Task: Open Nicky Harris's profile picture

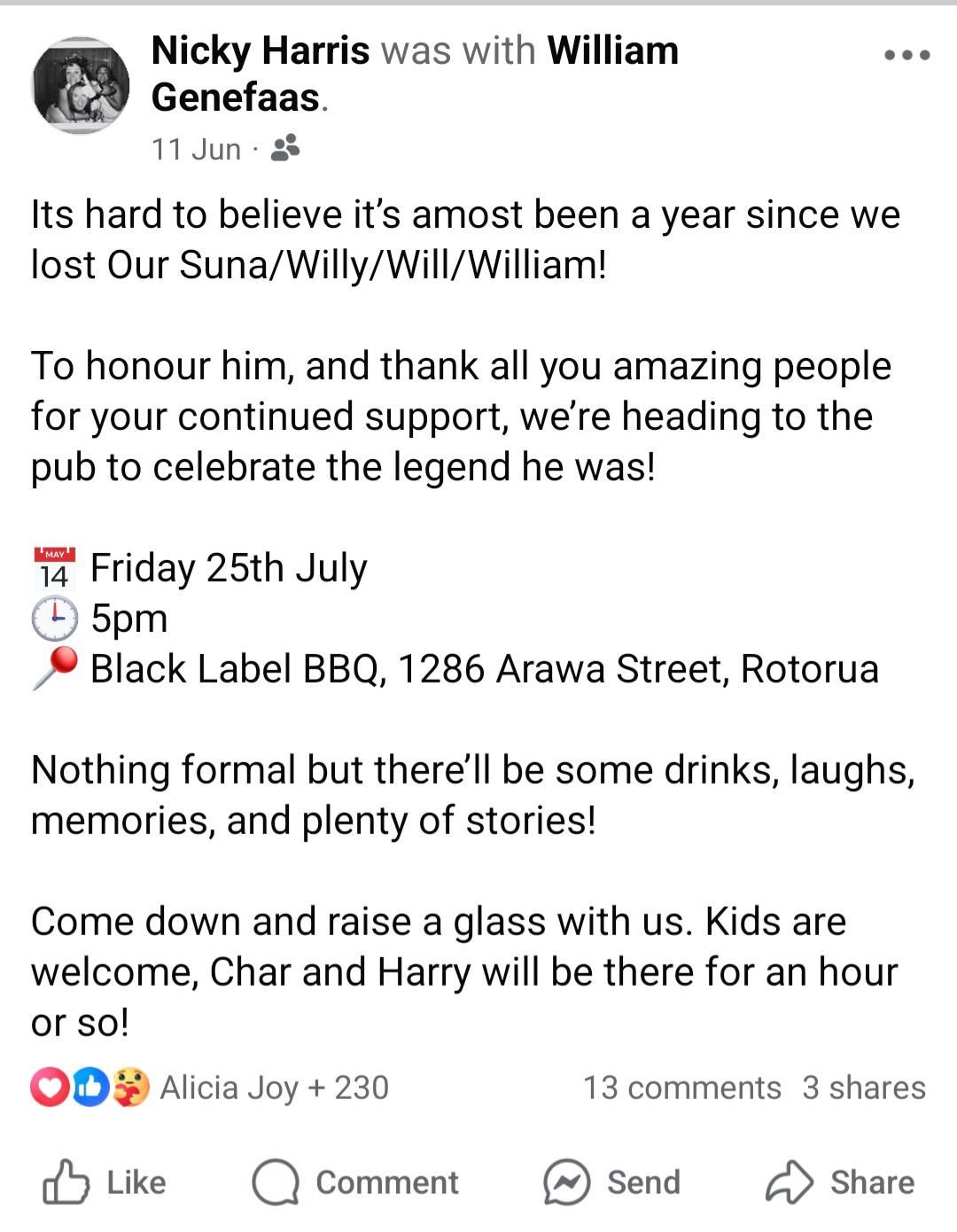Action: [x=81, y=86]
